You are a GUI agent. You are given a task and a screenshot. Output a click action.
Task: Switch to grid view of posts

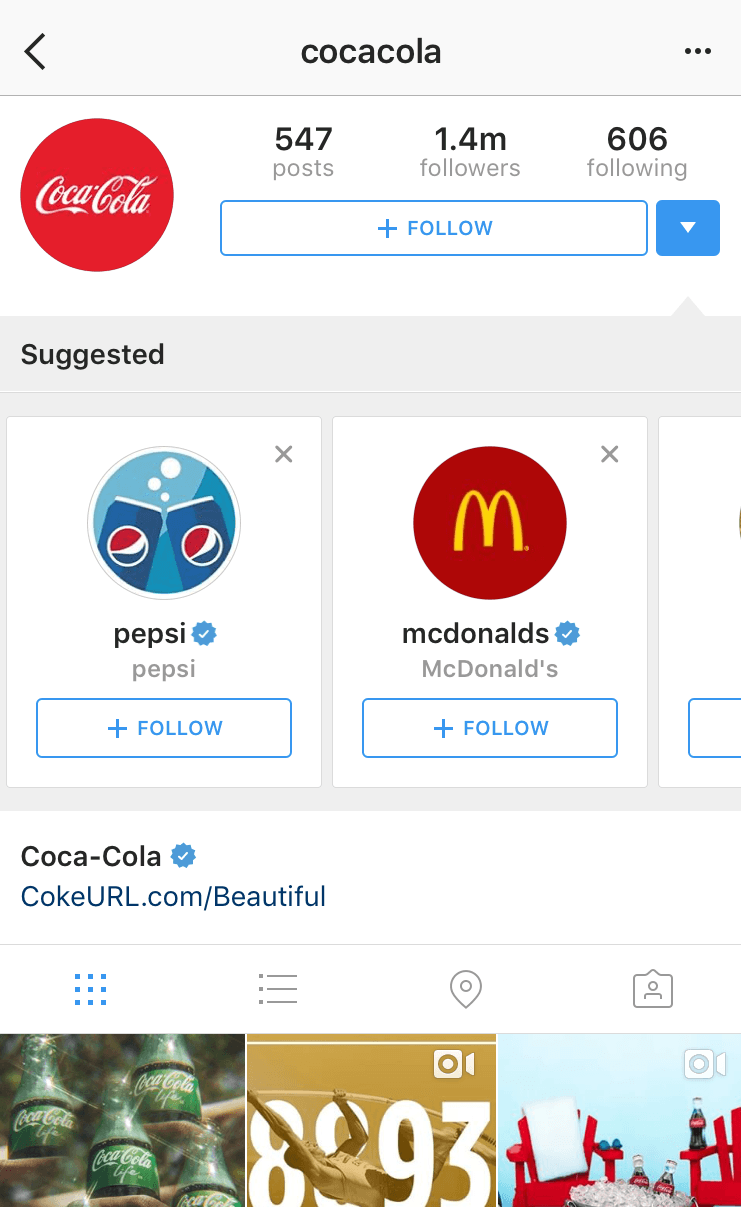pyautogui.click(x=90, y=988)
